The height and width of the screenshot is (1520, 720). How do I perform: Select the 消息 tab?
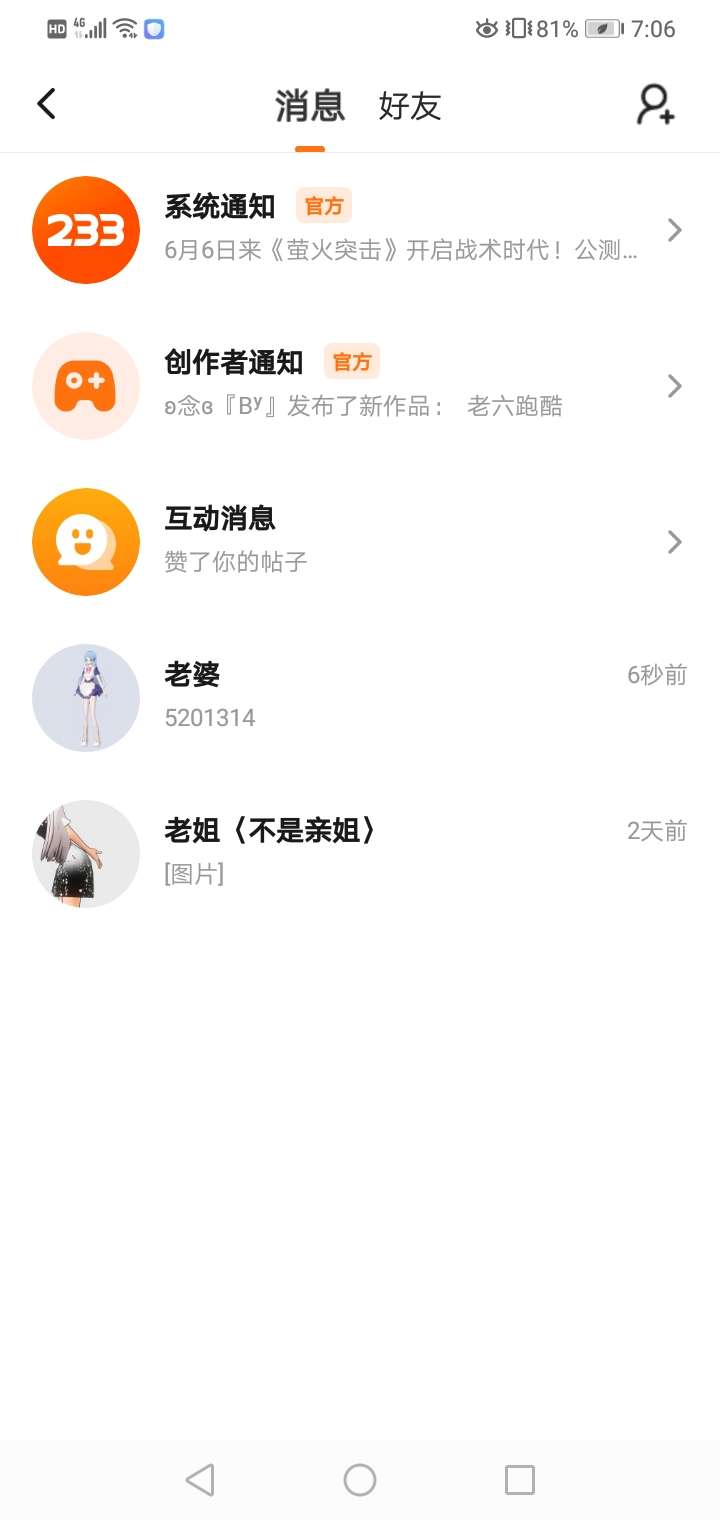(310, 106)
